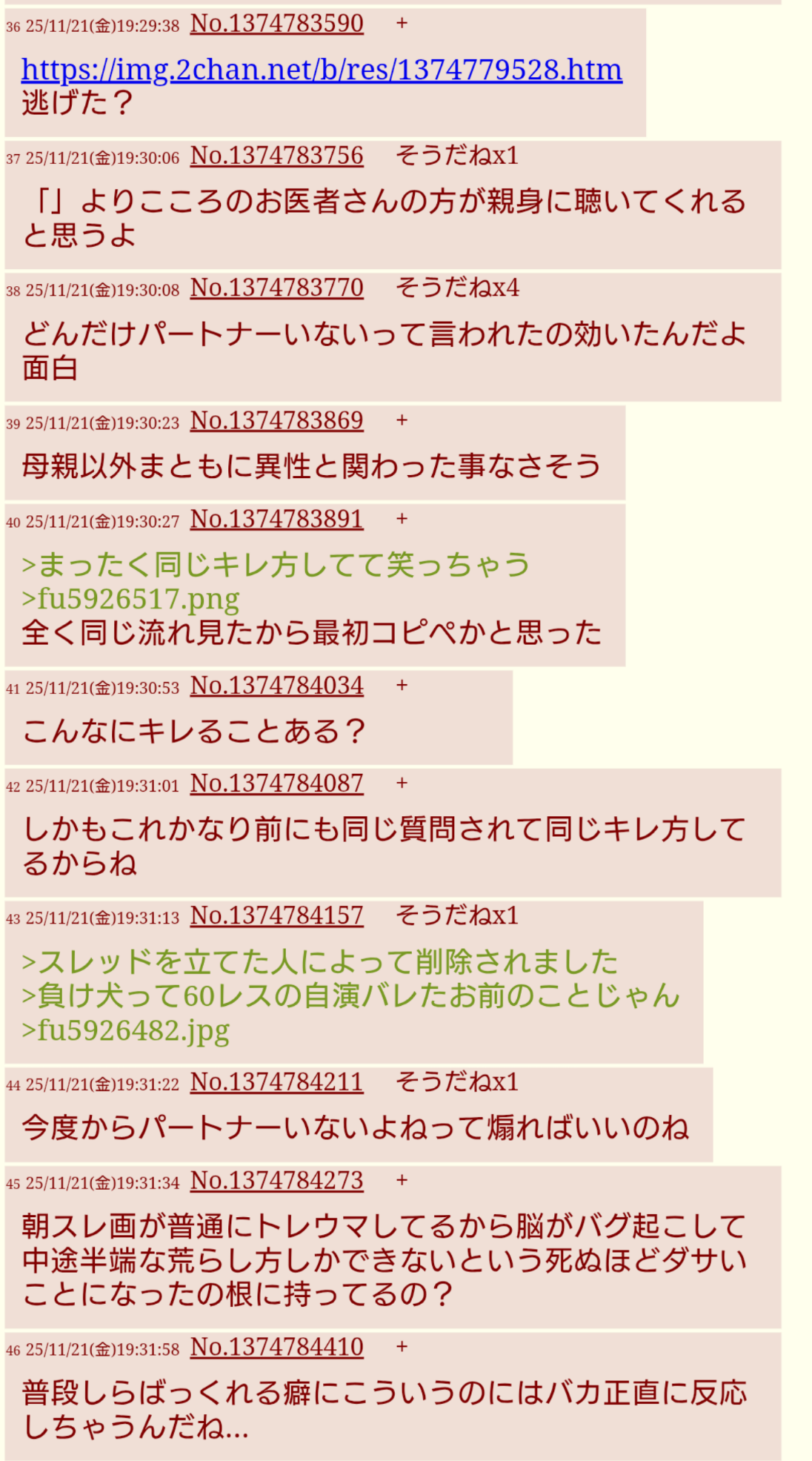
Task: Tap the + on post No.1374783891
Action: click(x=402, y=519)
